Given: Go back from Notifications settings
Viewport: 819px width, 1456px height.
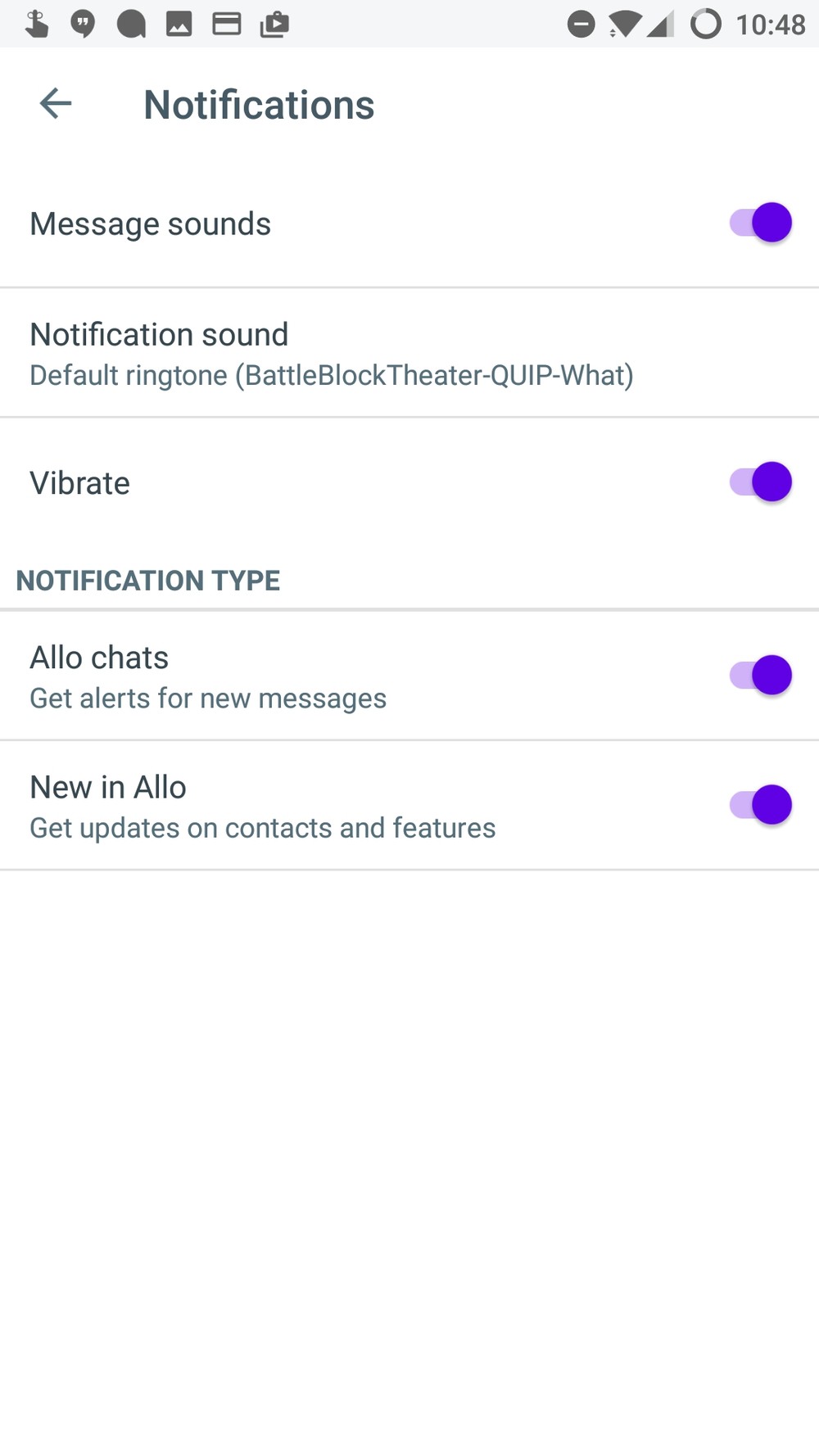Looking at the screenshot, I should click(56, 104).
